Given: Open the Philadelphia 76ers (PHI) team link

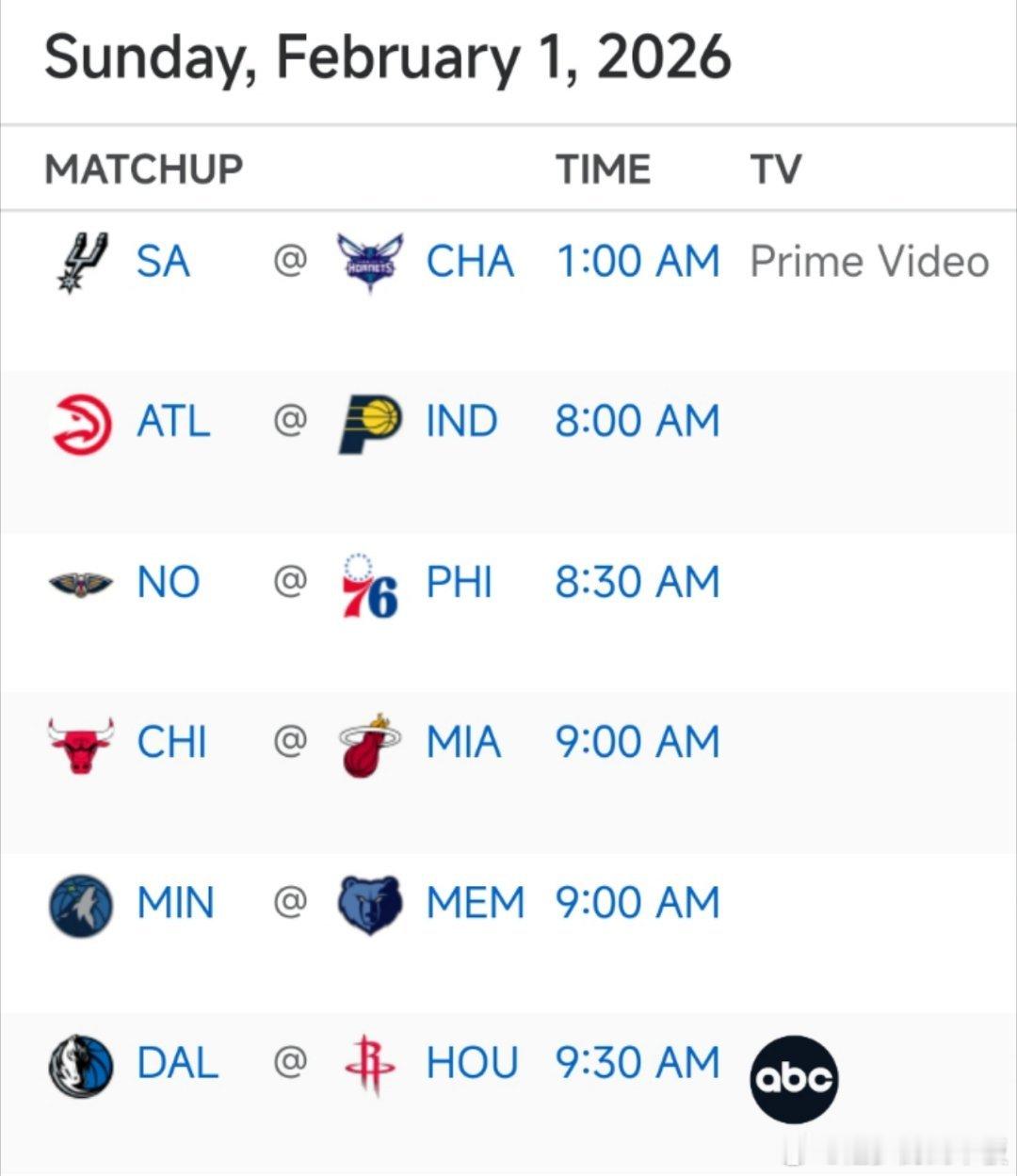Looking at the screenshot, I should [x=459, y=582].
